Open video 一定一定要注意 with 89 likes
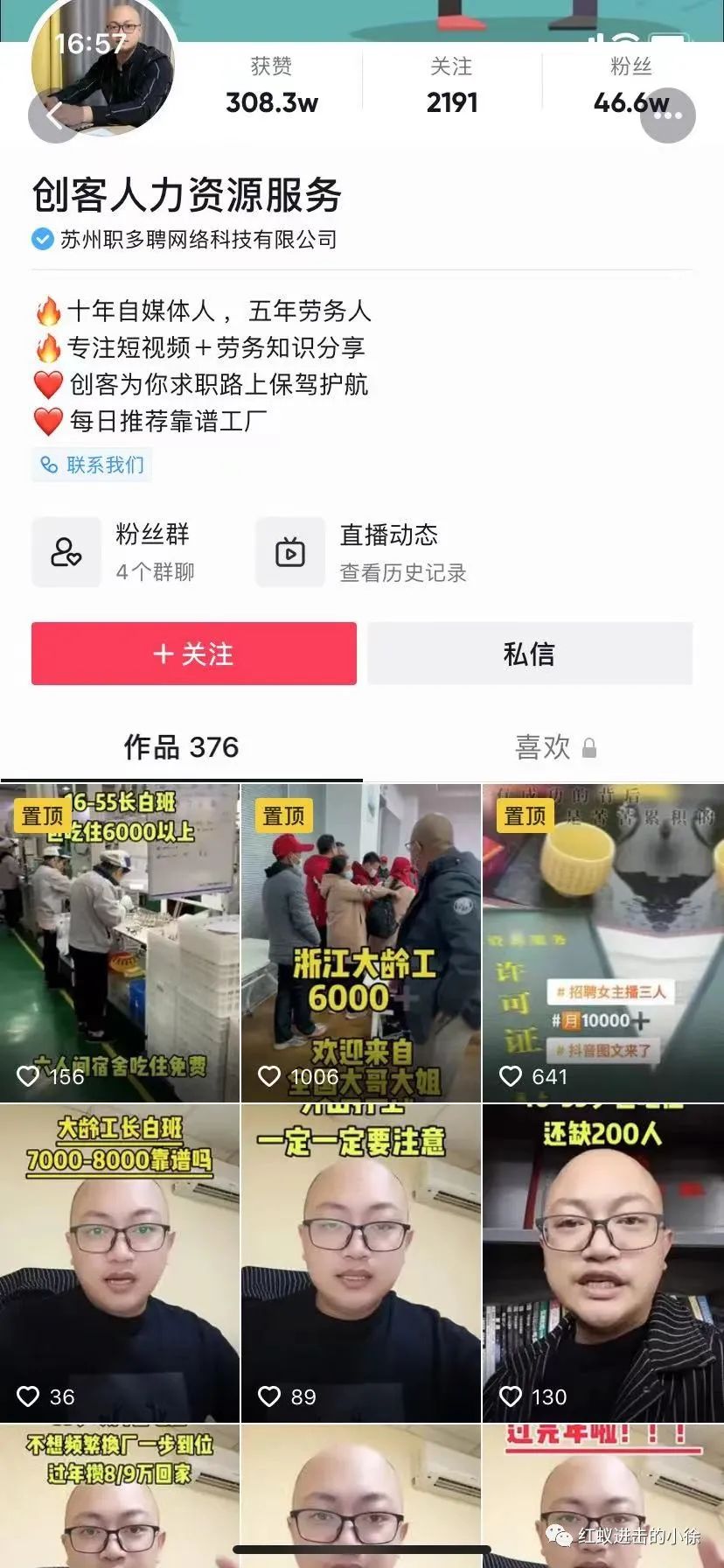Image resolution: width=724 pixels, height=1568 pixels. tap(361, 1263)
